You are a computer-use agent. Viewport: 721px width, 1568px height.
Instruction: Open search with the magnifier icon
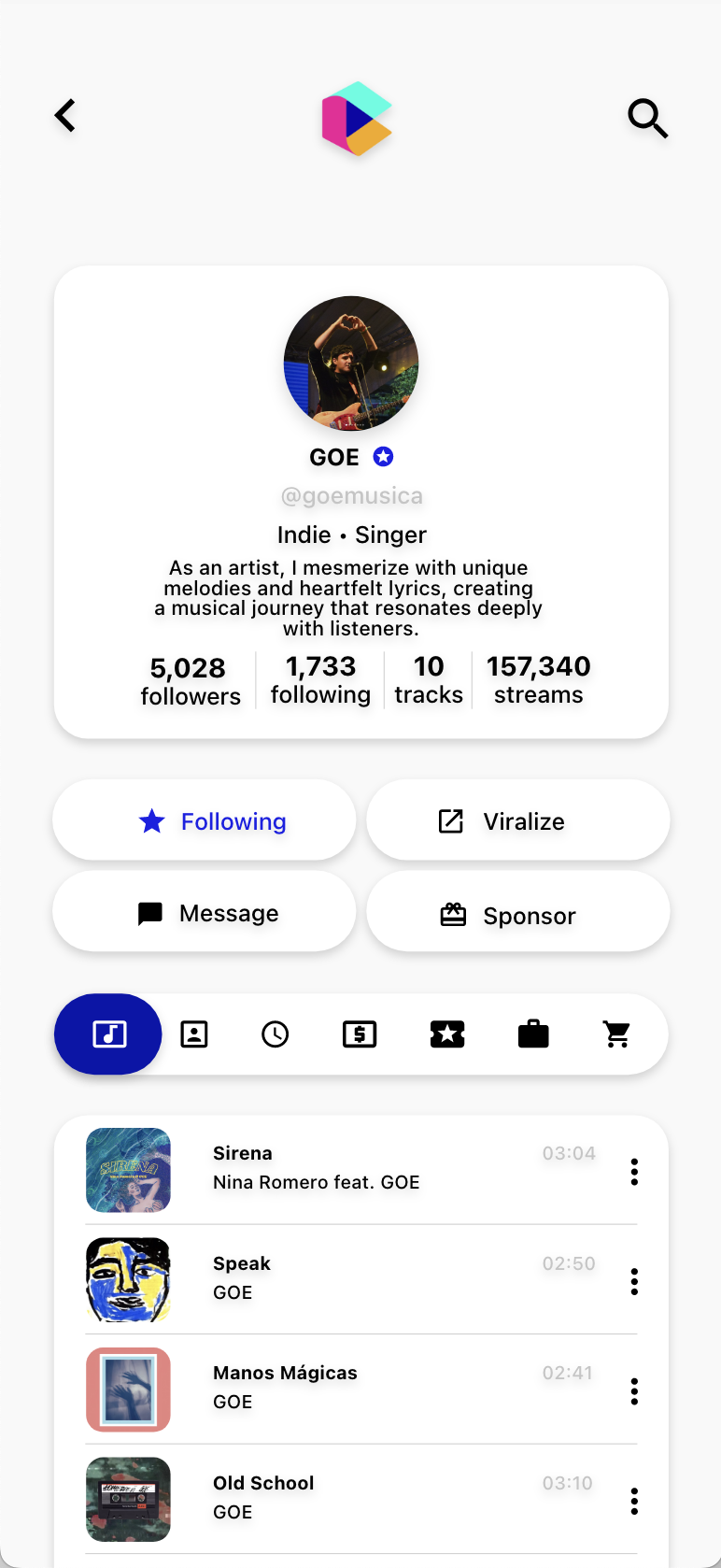pos(647,119)
